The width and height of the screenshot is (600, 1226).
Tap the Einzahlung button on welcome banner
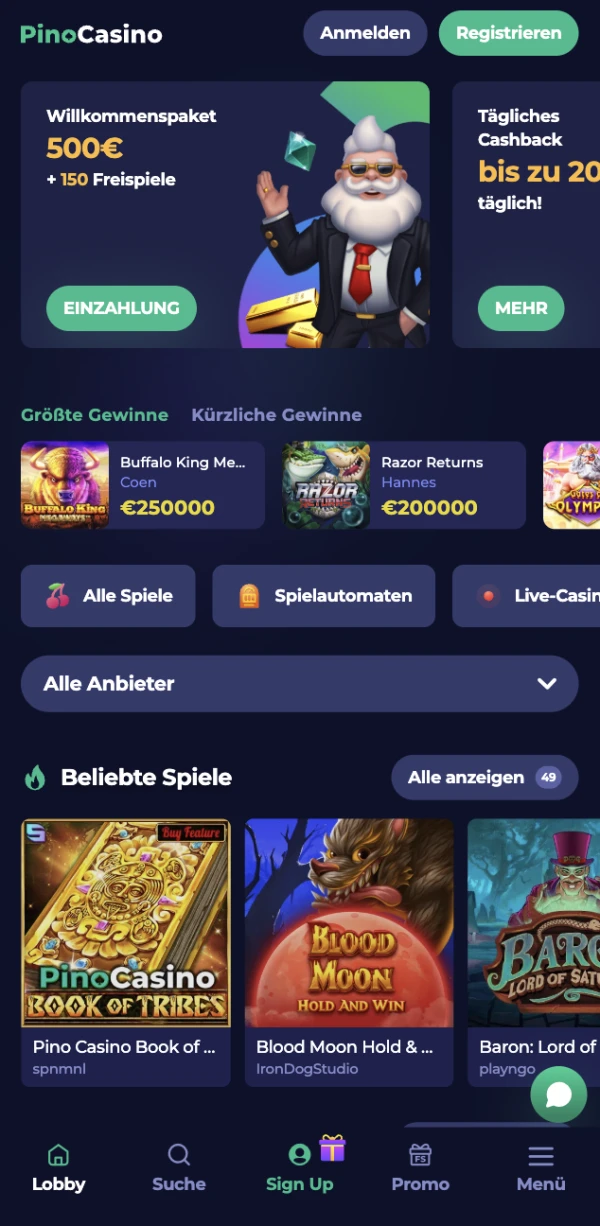[x=121, y=308]
